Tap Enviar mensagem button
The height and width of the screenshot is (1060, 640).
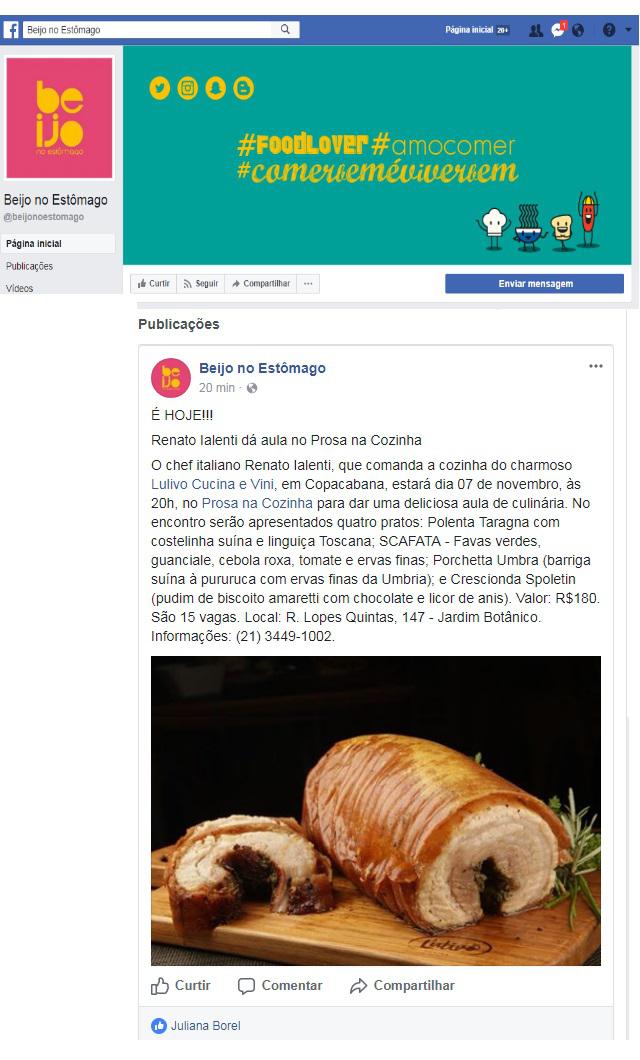point(535,284)
